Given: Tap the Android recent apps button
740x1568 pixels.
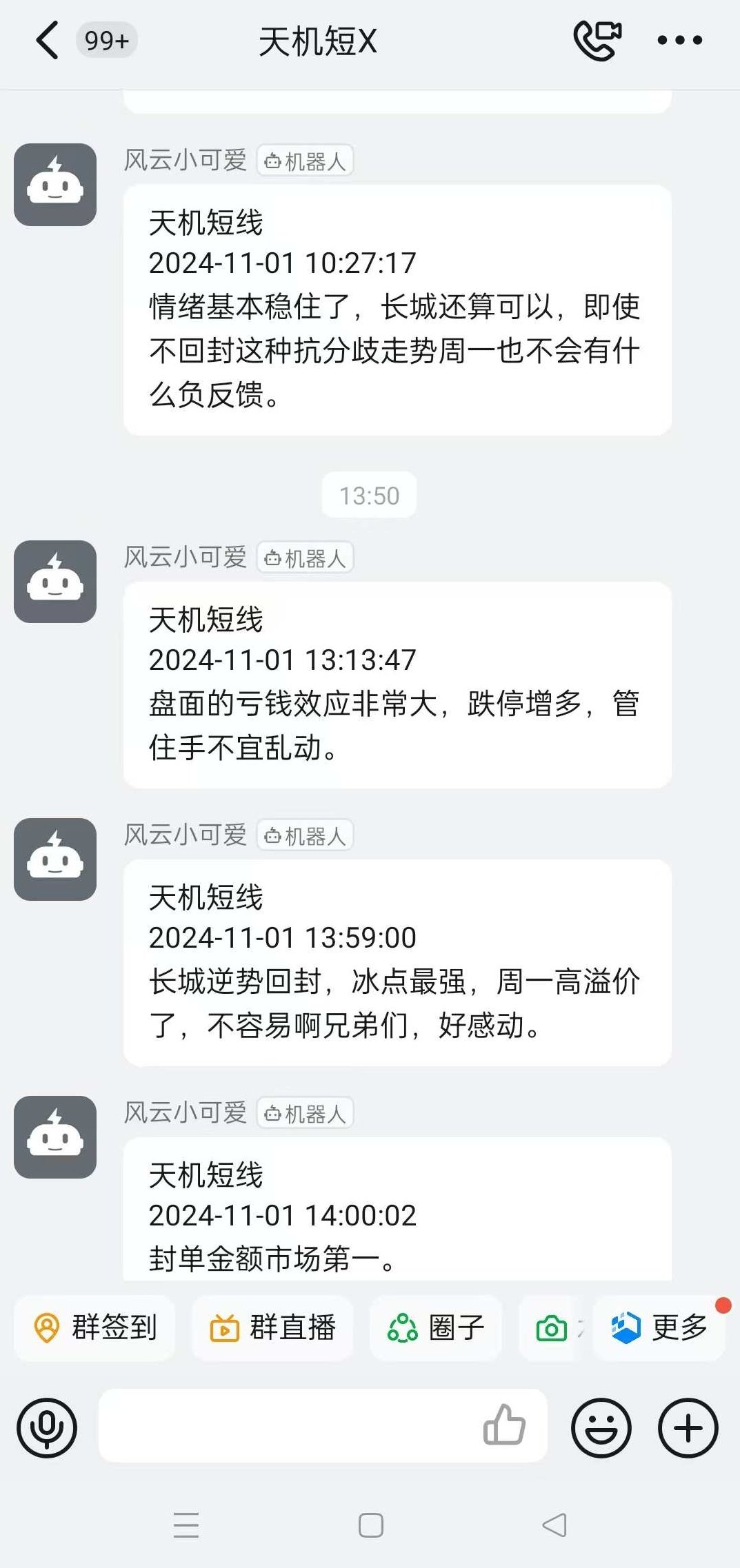Looking at the screenshot, I should click(186, 1526).
